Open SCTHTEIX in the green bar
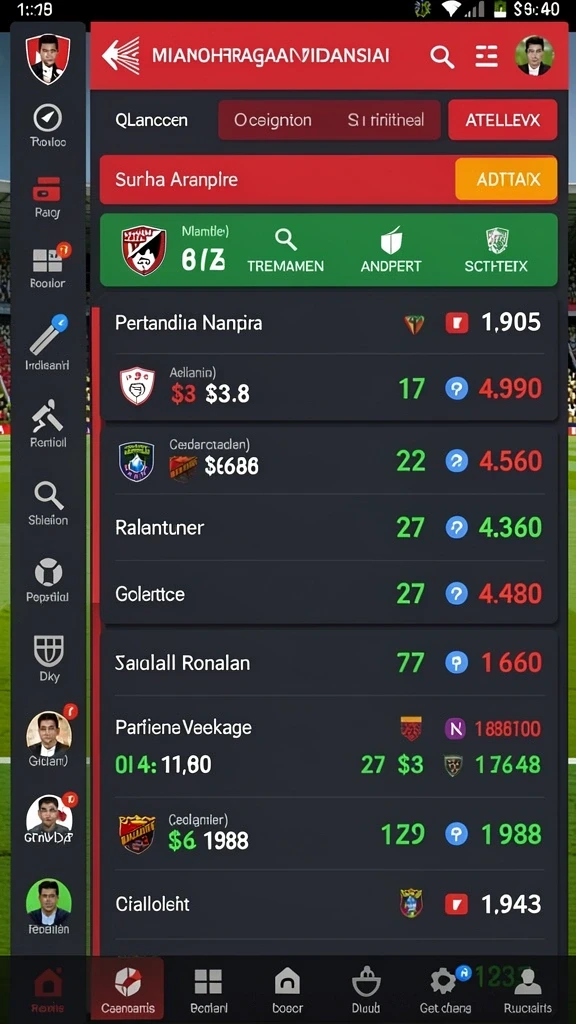The image size is (576, 1024). coord(496,251)
